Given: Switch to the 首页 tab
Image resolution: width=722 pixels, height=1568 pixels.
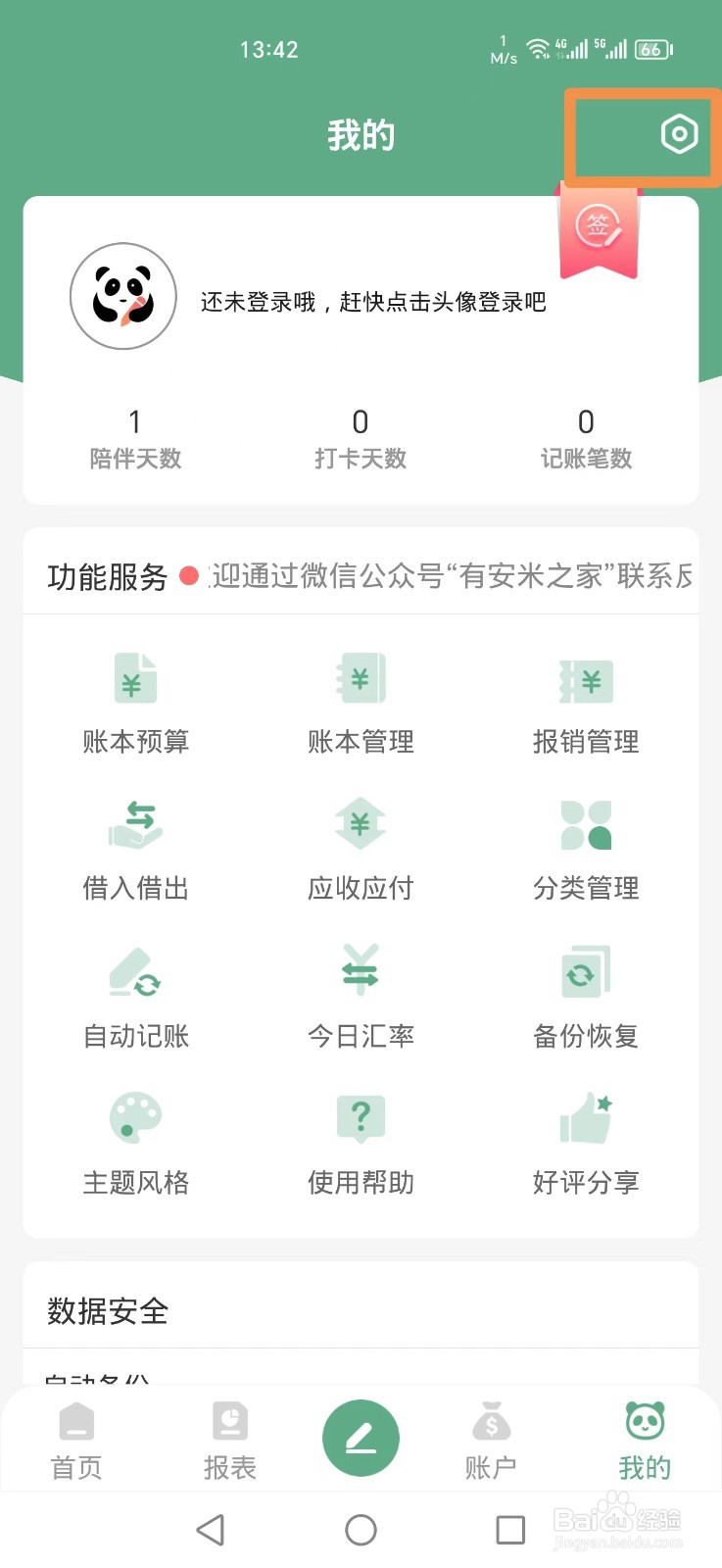Looking at the screenshot, I should [76, 1439].
